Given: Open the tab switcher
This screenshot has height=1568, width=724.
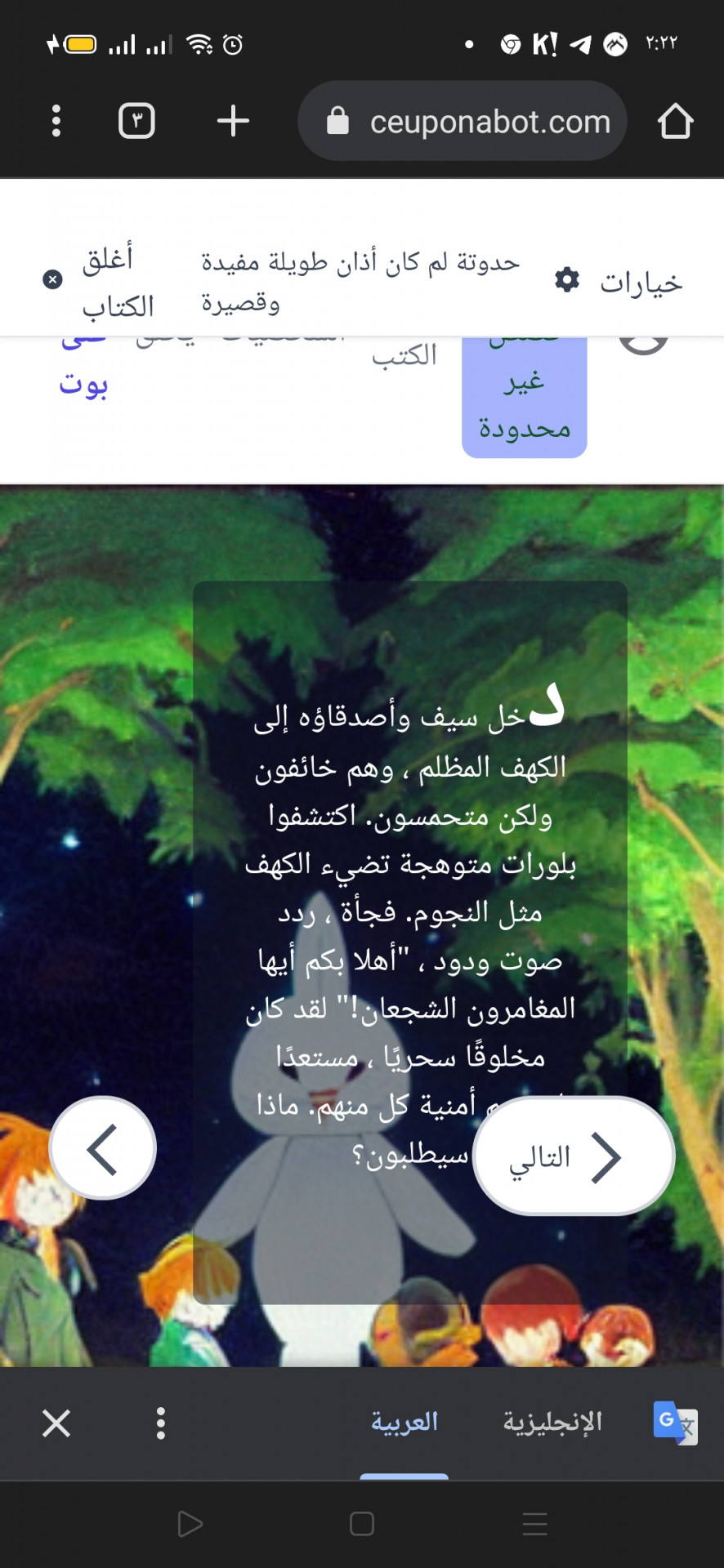Looking at the screenshot, I should 136,121.
